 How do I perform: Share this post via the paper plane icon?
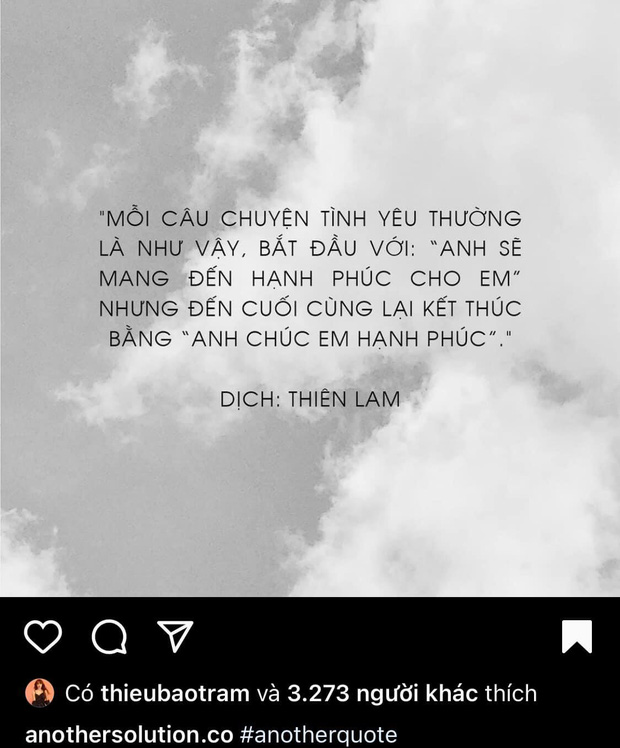[175, 636]
